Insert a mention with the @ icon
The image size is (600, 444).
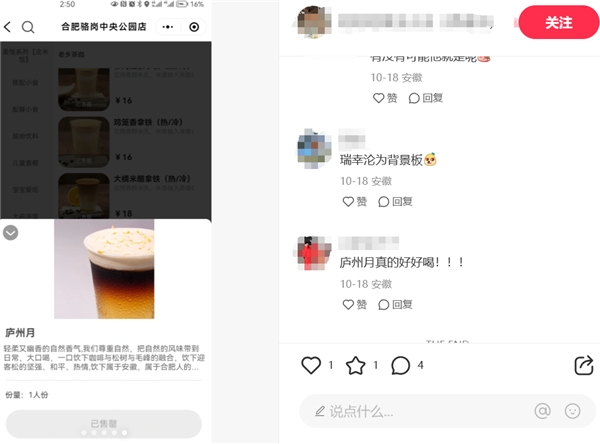pos(542,410)
